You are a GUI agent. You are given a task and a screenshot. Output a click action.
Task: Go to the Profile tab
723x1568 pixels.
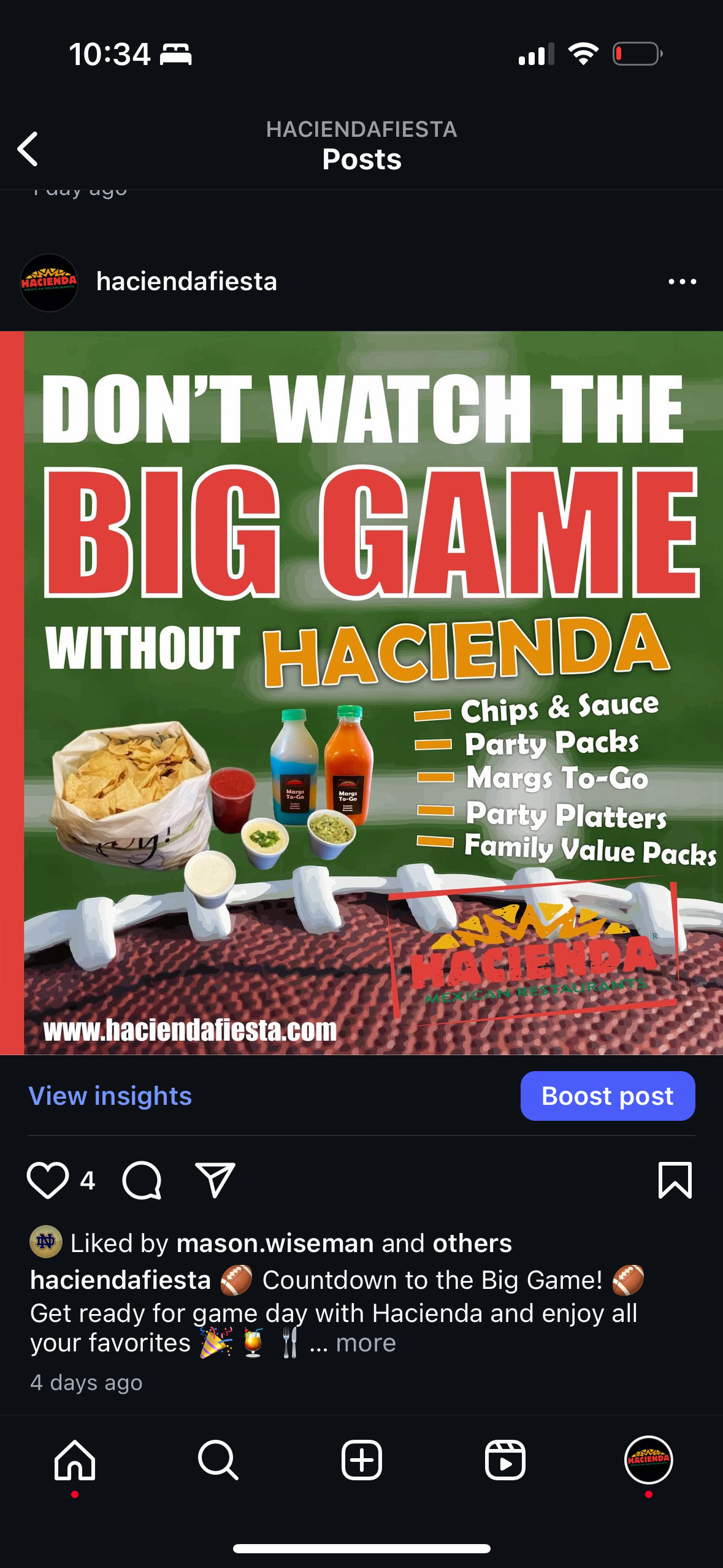click(648, 1461)
